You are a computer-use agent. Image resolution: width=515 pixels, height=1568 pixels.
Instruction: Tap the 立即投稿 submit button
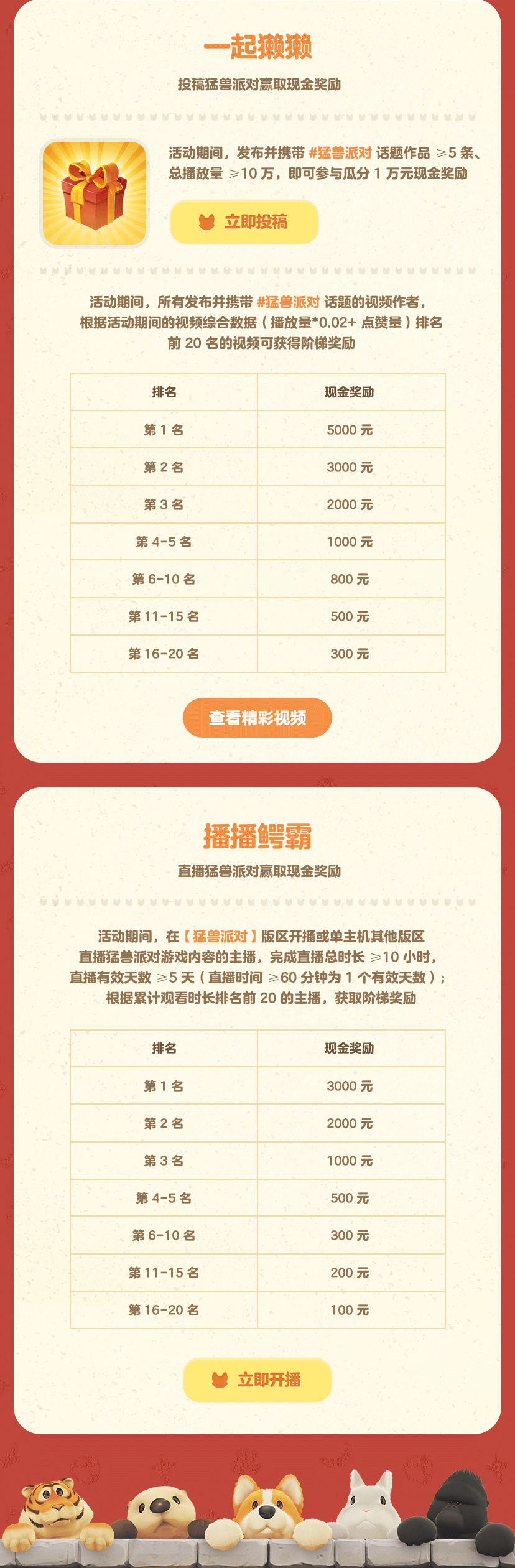[244, 222]
